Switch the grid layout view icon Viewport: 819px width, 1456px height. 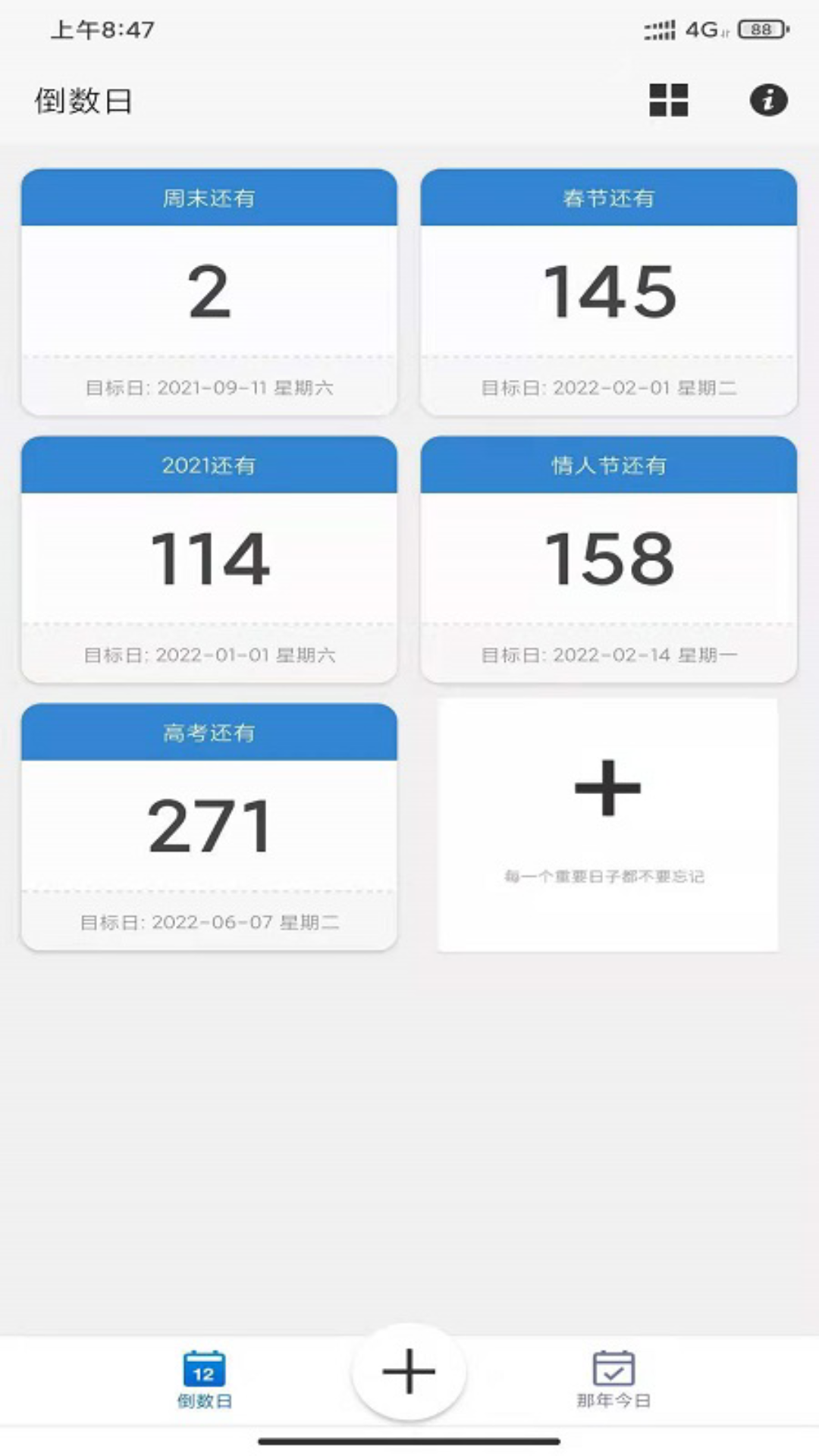(668, 100)
